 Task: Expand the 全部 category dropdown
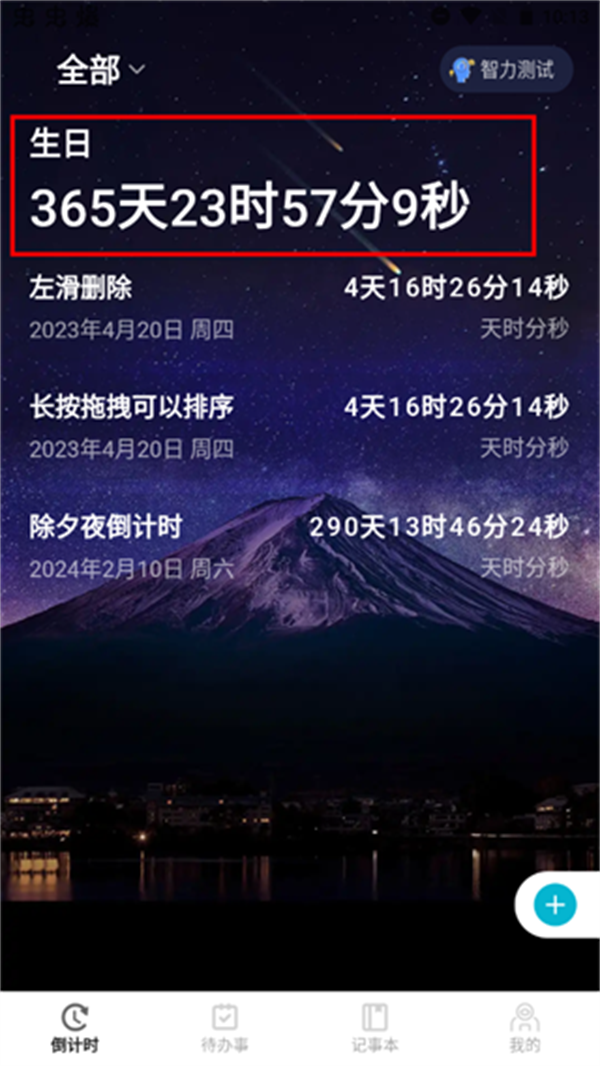pyautogui.click(x=101, y=69)
